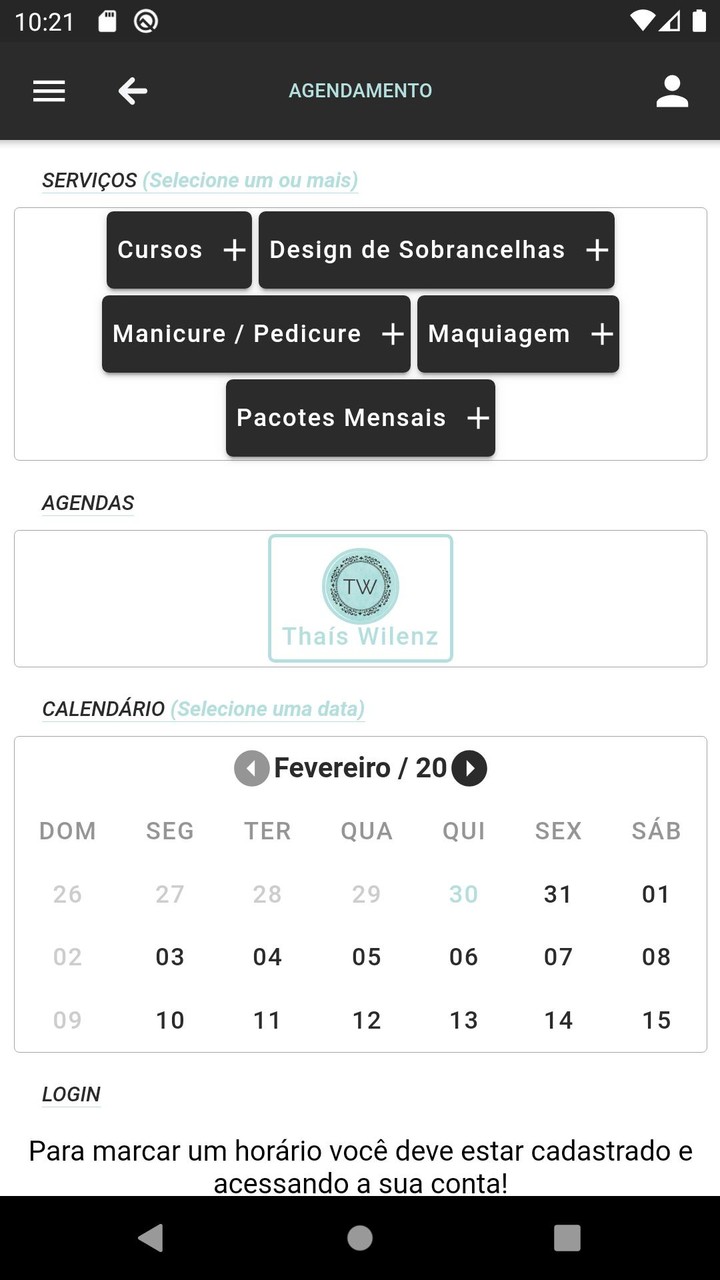The image size is (720, 1280).
Task: Click the plus icon on Design de Sobrancelhas
Action: click(x=596, y=250)
